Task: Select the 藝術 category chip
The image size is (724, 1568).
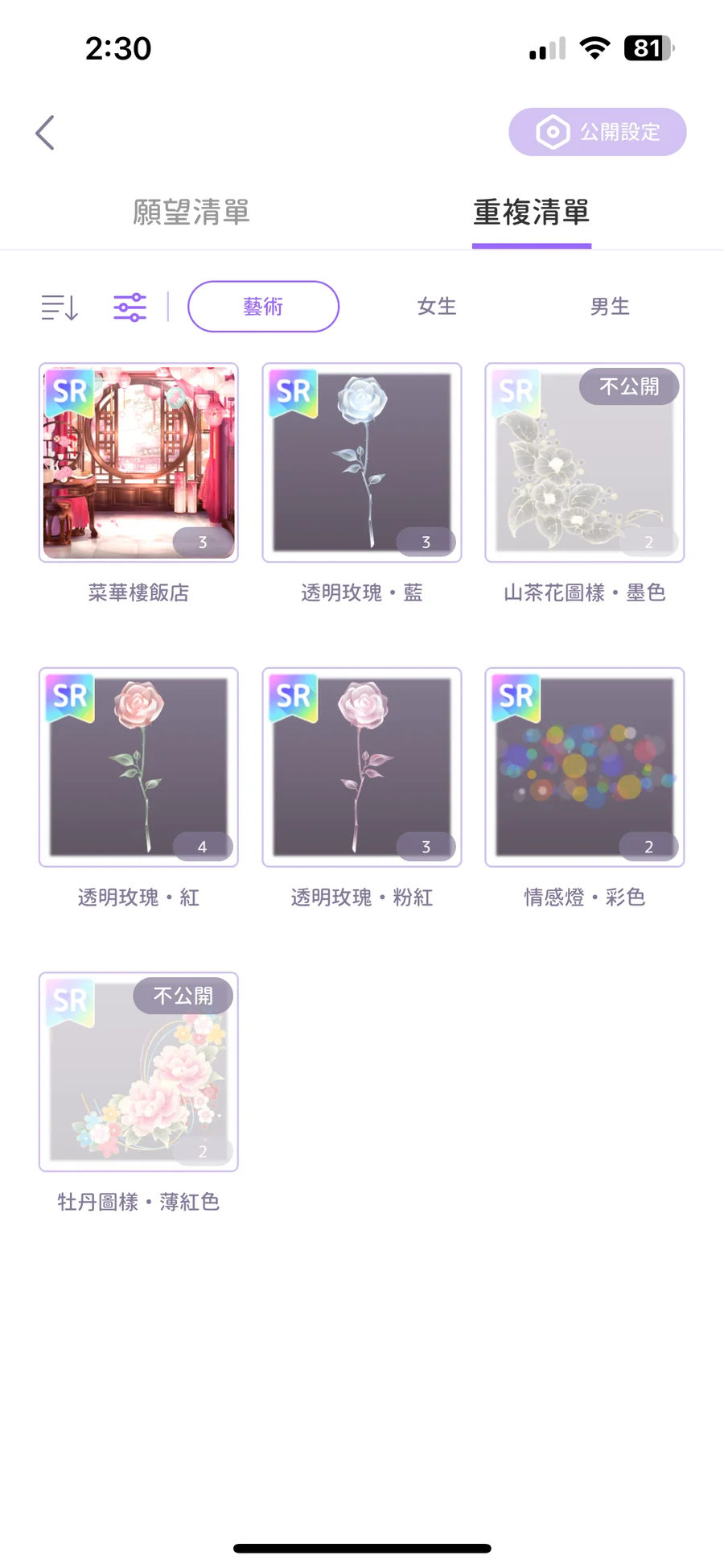Action: click(x=263, y=307)
